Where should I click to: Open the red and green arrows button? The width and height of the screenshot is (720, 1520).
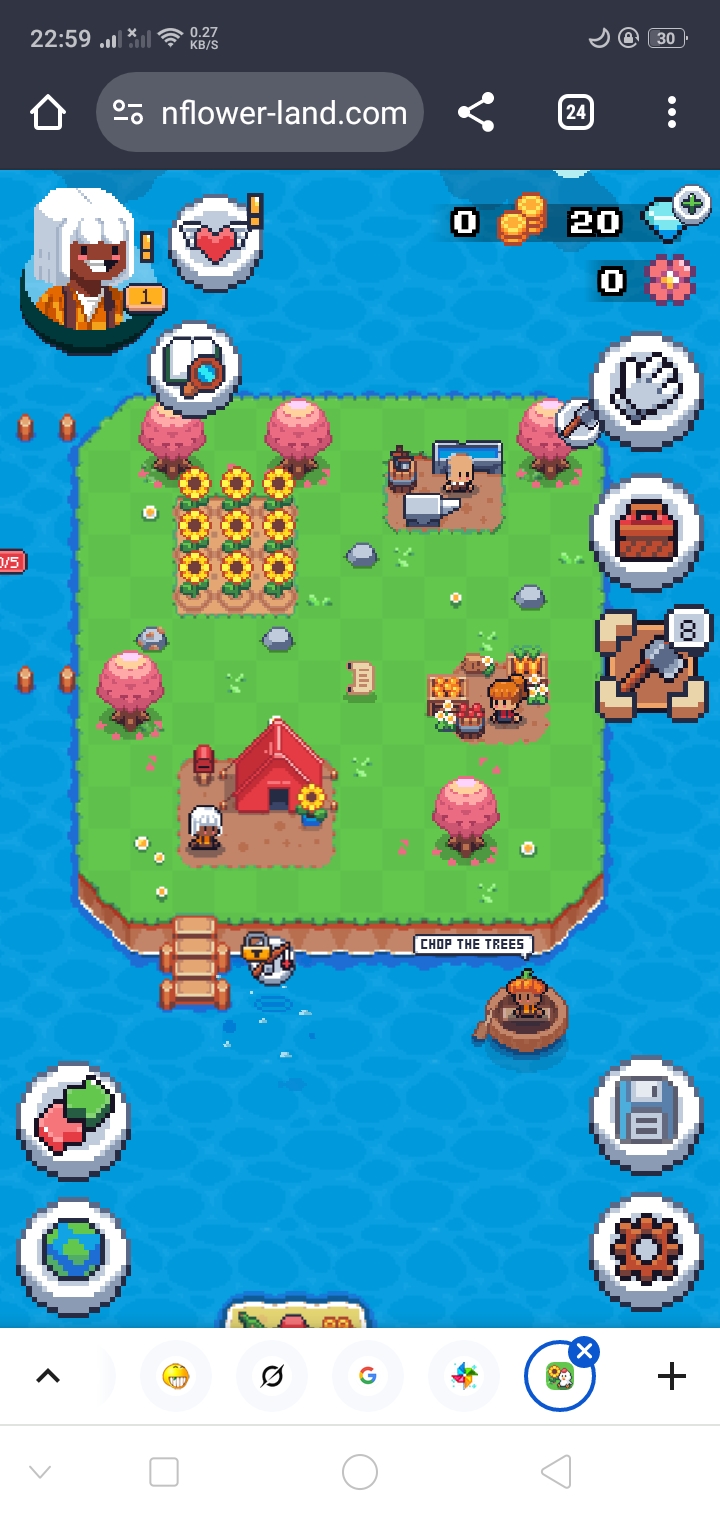[x=74, y=1120]
